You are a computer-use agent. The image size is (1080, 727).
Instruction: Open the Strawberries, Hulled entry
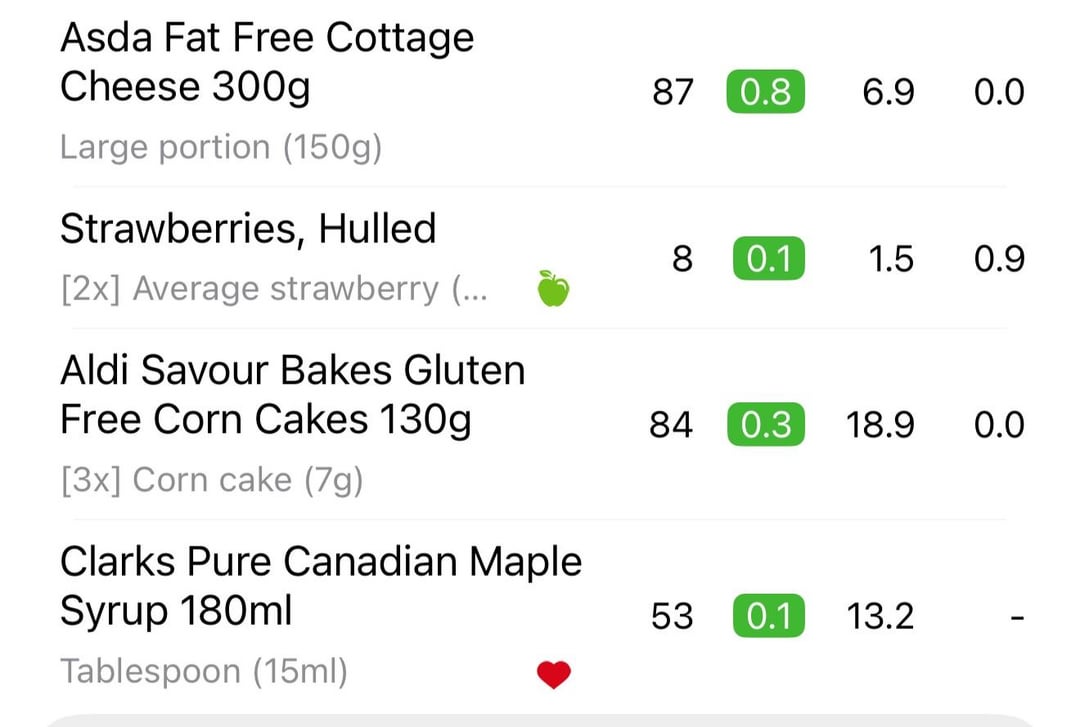(248, 230)
